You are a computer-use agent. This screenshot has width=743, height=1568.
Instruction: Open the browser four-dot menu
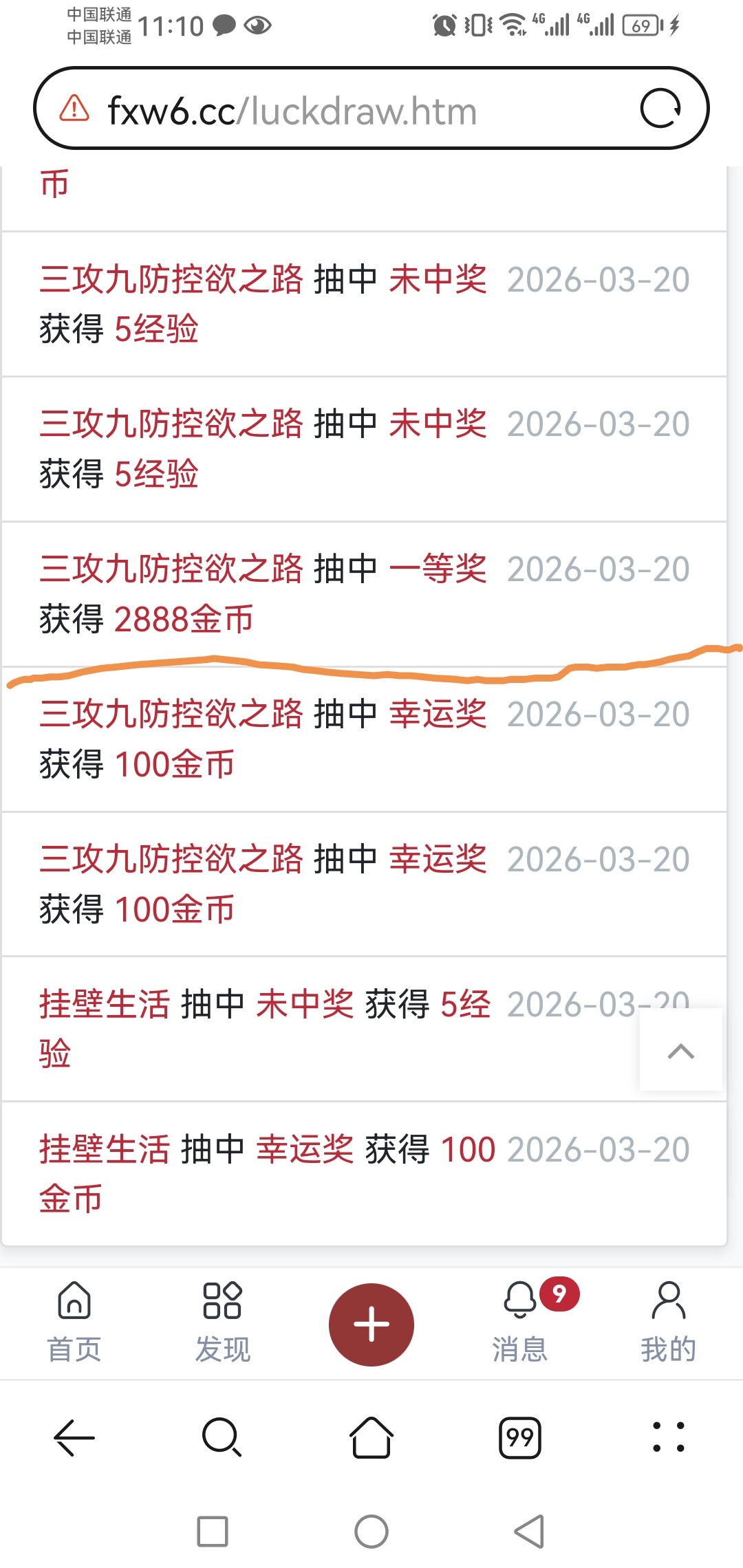tap(668, 1437)
